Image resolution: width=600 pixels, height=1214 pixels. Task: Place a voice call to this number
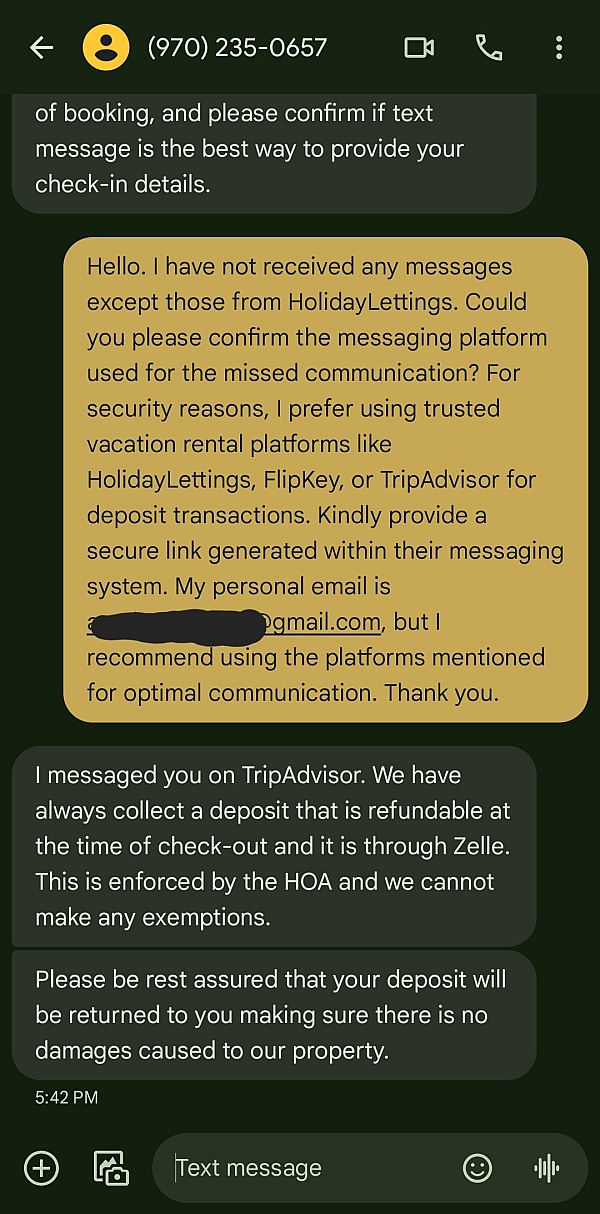[489, 47]
